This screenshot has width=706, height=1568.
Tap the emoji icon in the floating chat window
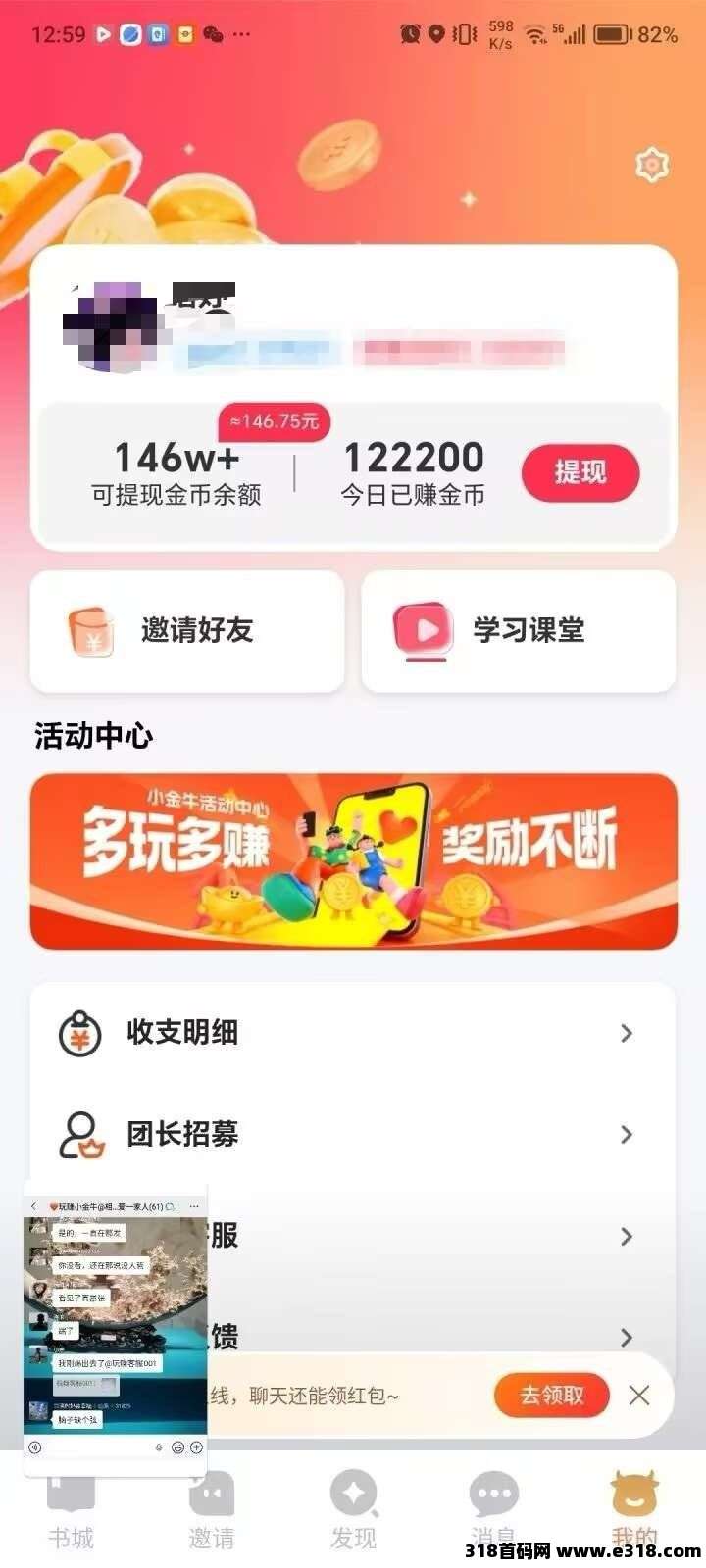pyautogui.click(x=178, y=1446)
